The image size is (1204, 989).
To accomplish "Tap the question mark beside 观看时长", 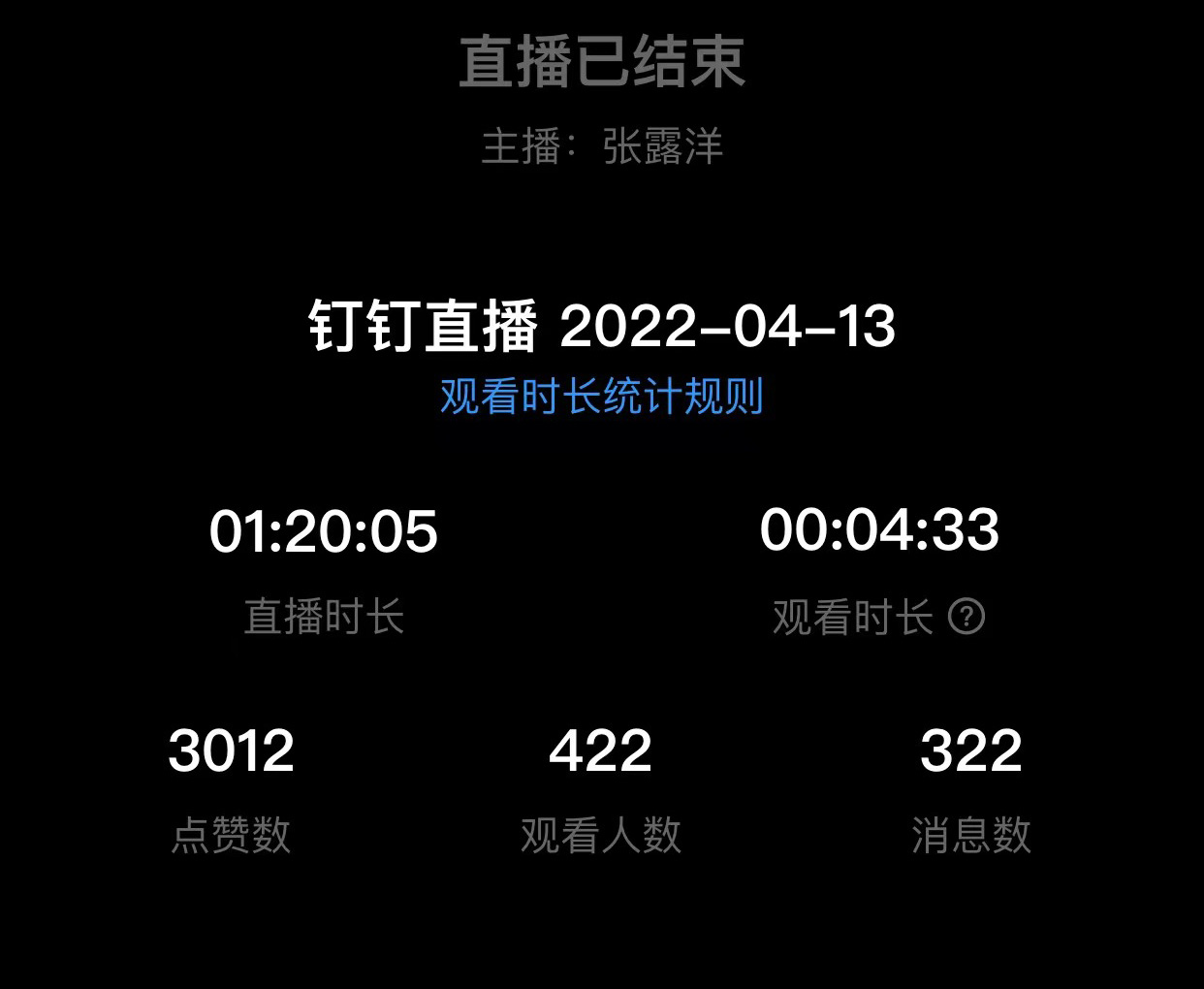I will point(966,617).
